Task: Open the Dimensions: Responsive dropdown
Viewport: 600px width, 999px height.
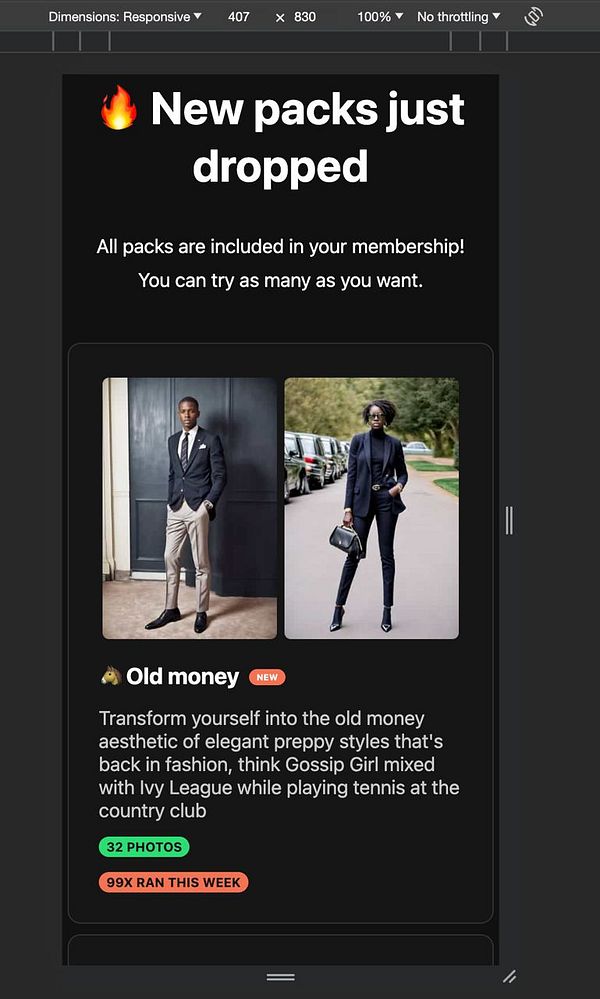Action: click(125, 17)
